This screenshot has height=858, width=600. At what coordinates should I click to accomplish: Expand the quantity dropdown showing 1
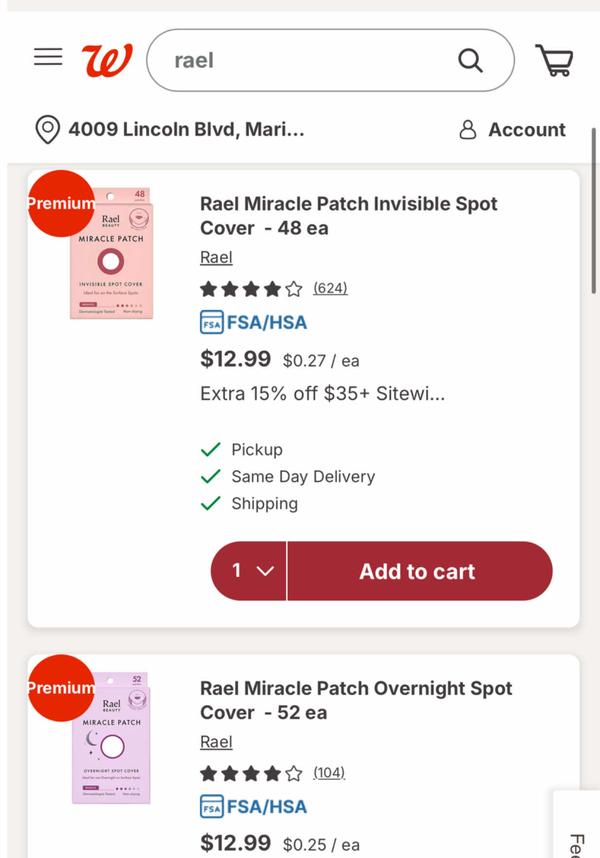[x=250, y=571]
